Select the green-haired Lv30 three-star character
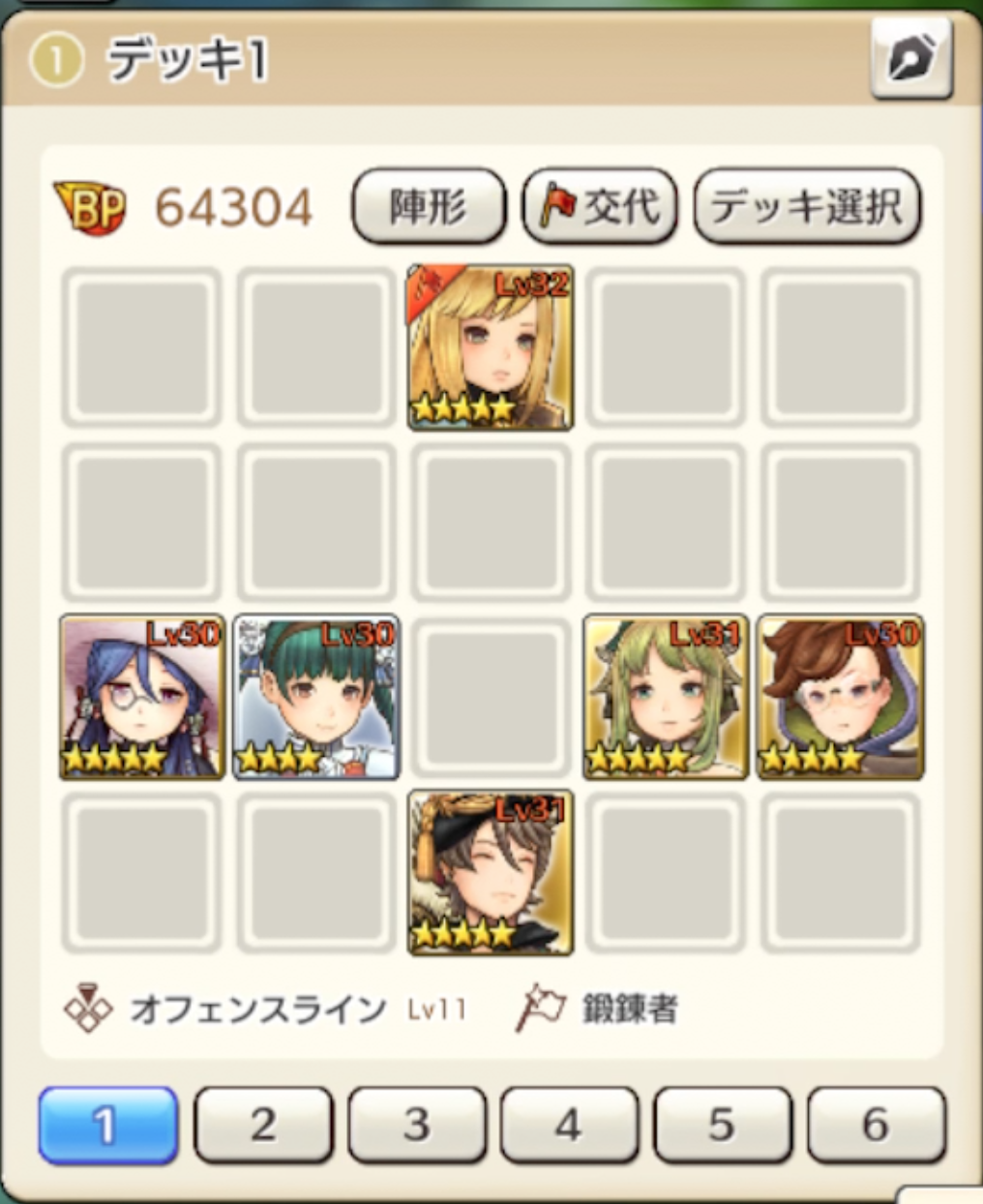This screenshot has width=983, height=1204. tap(316, 696)
